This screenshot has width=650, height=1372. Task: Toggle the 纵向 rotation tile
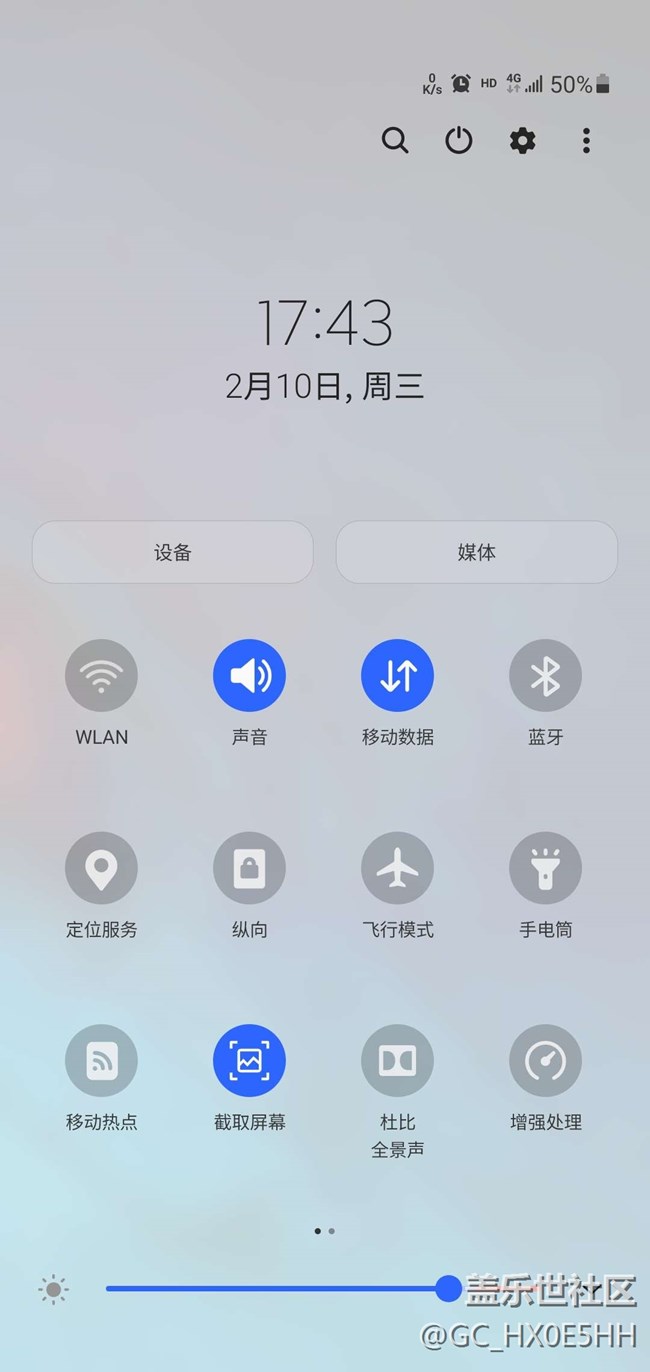(x=249, y=869)
